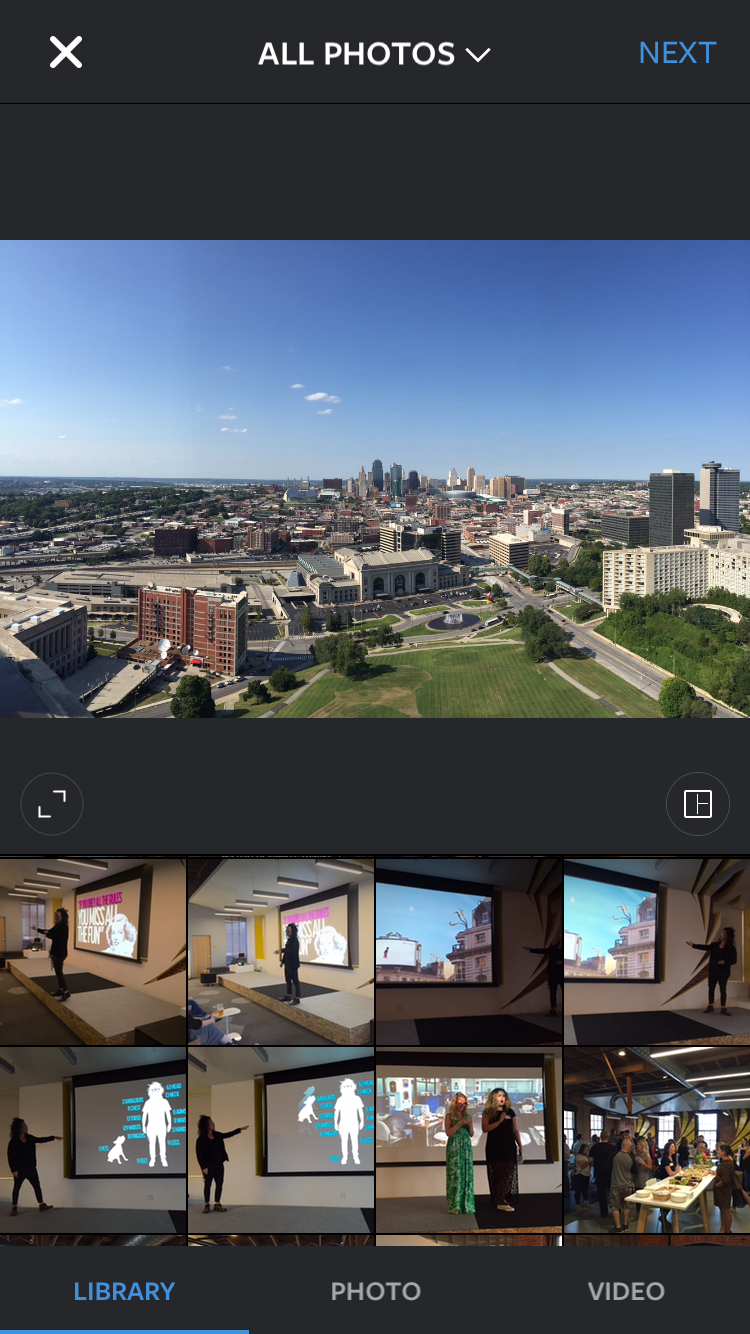Toggle the crop expand icon on preview
The height and width of the screenshot is (1334, 750).
coord(52,804)
